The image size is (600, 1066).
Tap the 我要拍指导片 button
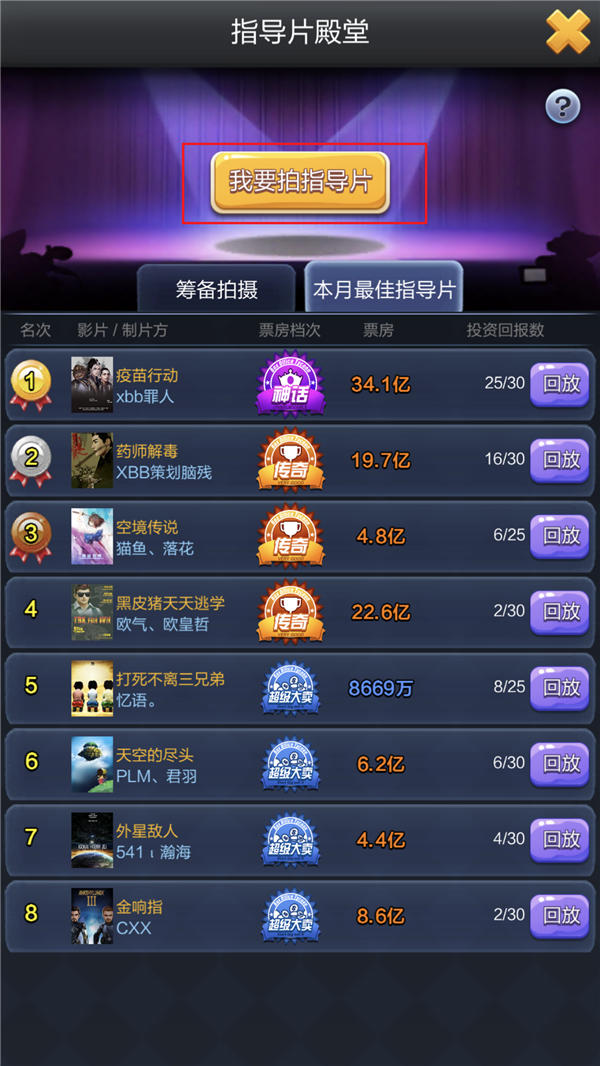pyautogui.click(x=300, y=182)
